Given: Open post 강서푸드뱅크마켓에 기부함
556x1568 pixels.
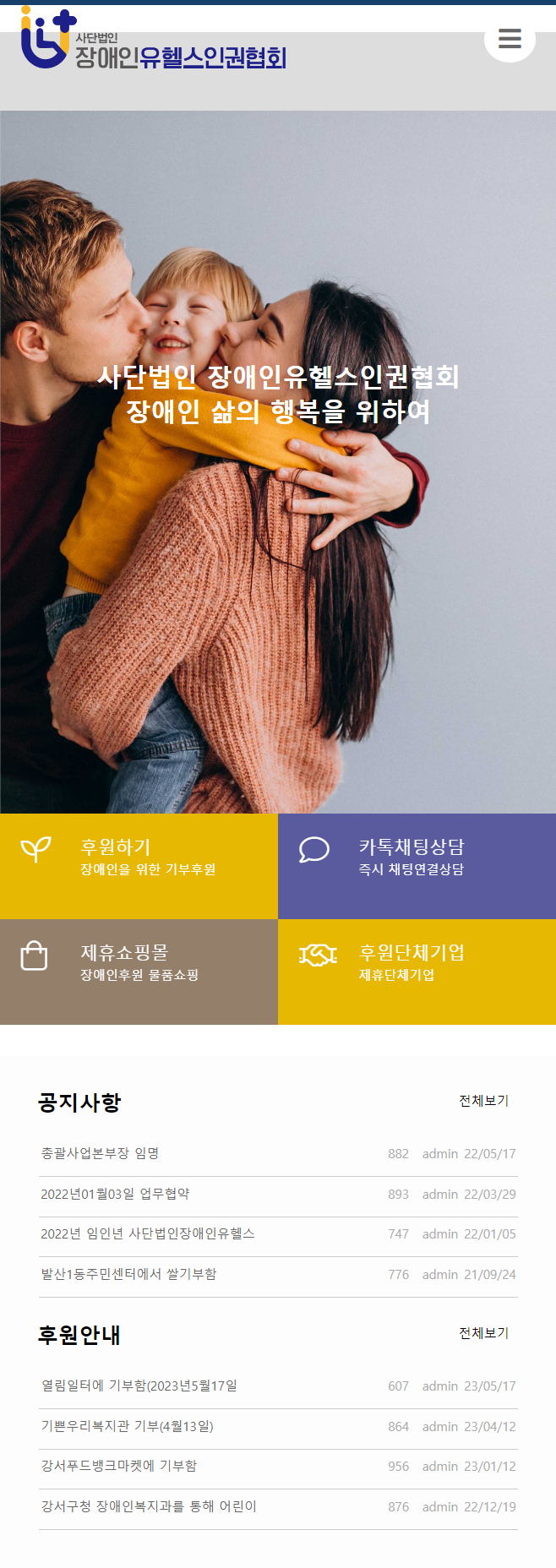Looking at the screenshot, I should (x=119, y=1466).
